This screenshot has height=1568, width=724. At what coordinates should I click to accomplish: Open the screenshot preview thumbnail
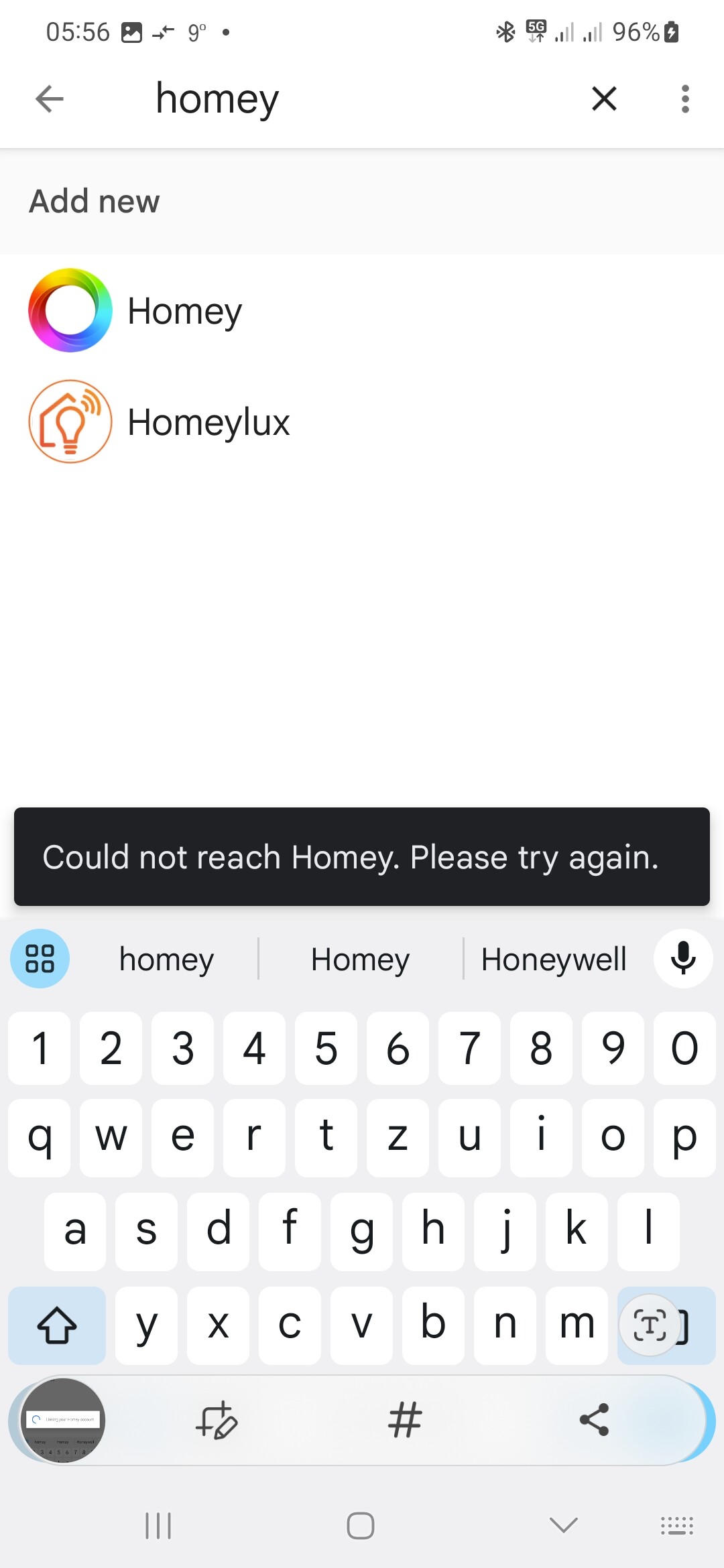point(63,1419)
